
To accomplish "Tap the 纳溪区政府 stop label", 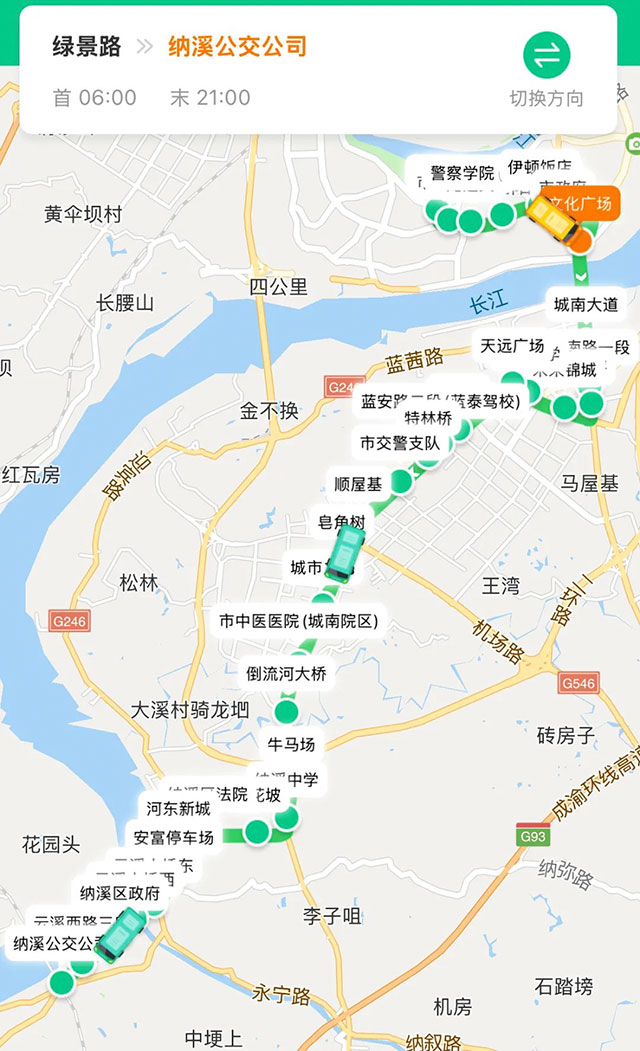I will pos(120,892).
